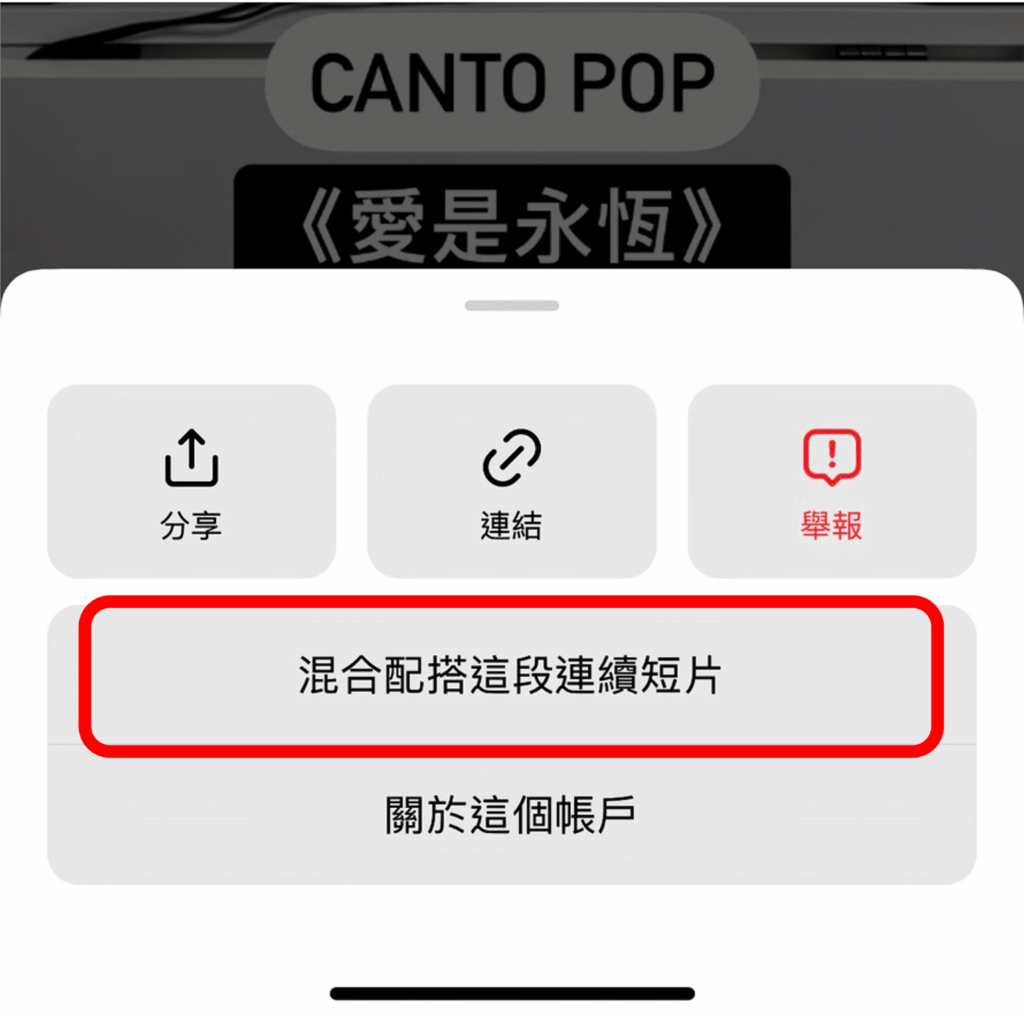Open 關於這個帳戶
The width and height of the screenshot is (1024, 1018).
coord(511,814)
